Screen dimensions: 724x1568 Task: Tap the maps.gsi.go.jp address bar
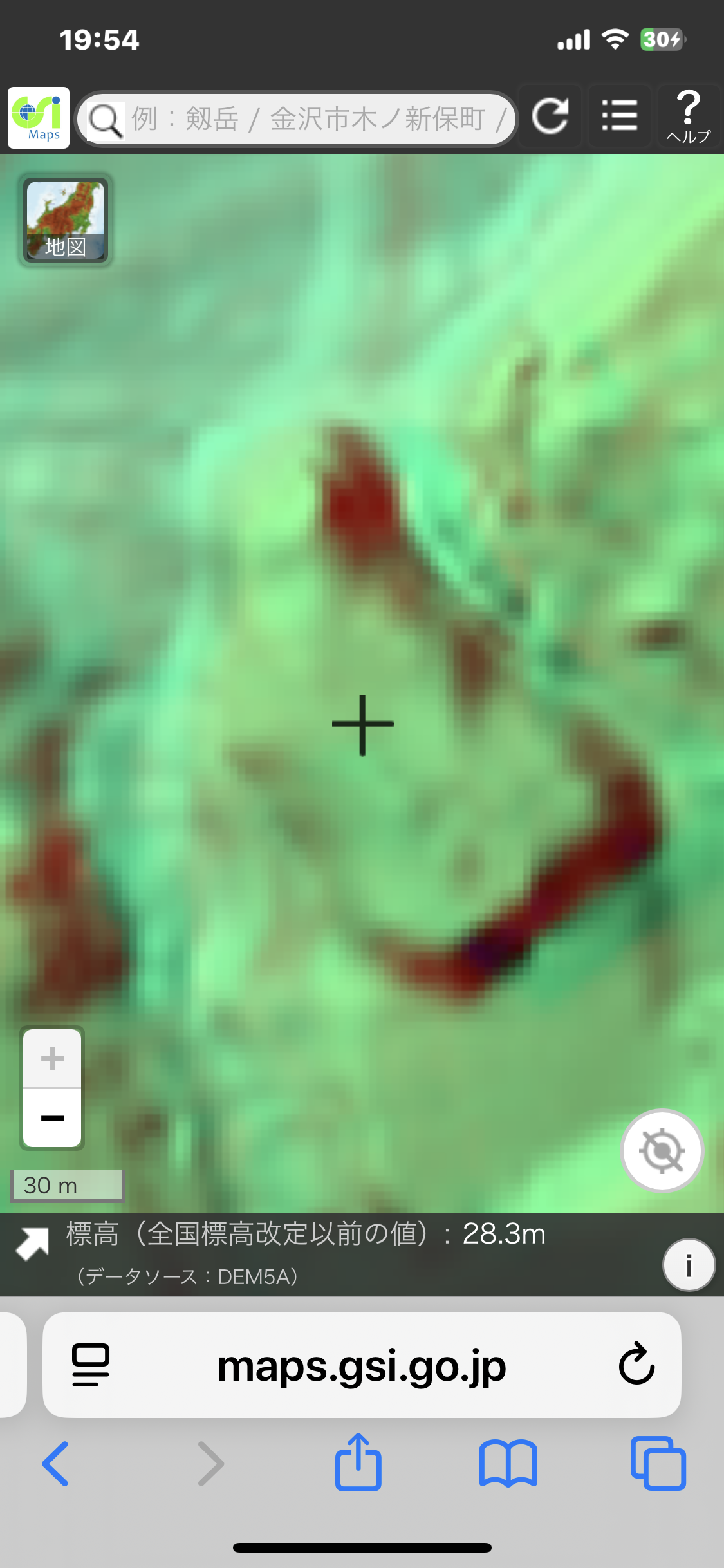click(362, 1366)
